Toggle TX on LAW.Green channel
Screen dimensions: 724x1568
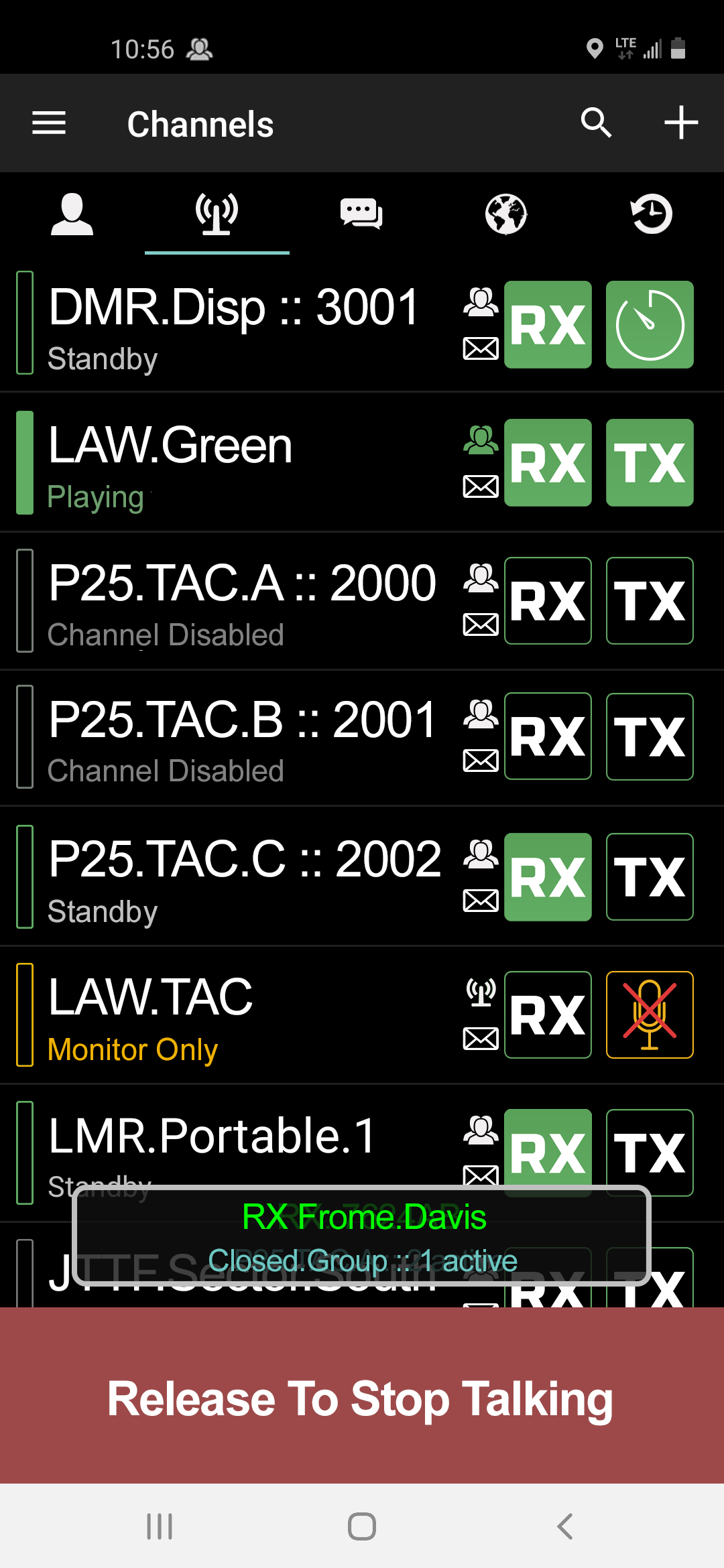[x=650, y=462]
